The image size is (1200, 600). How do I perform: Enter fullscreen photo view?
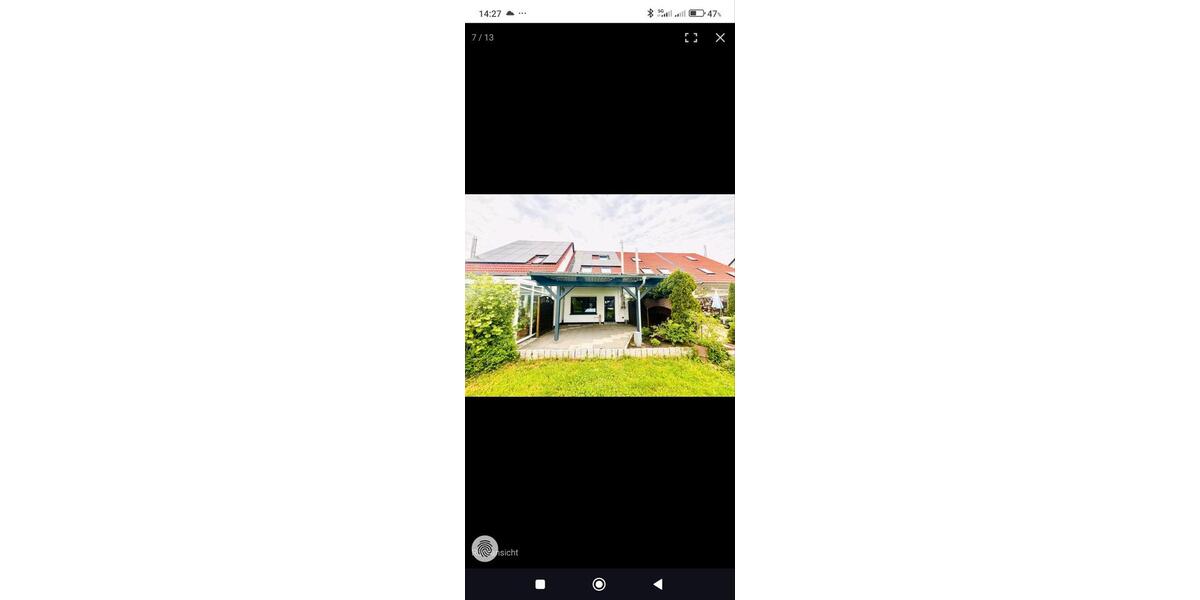point(691,38)
